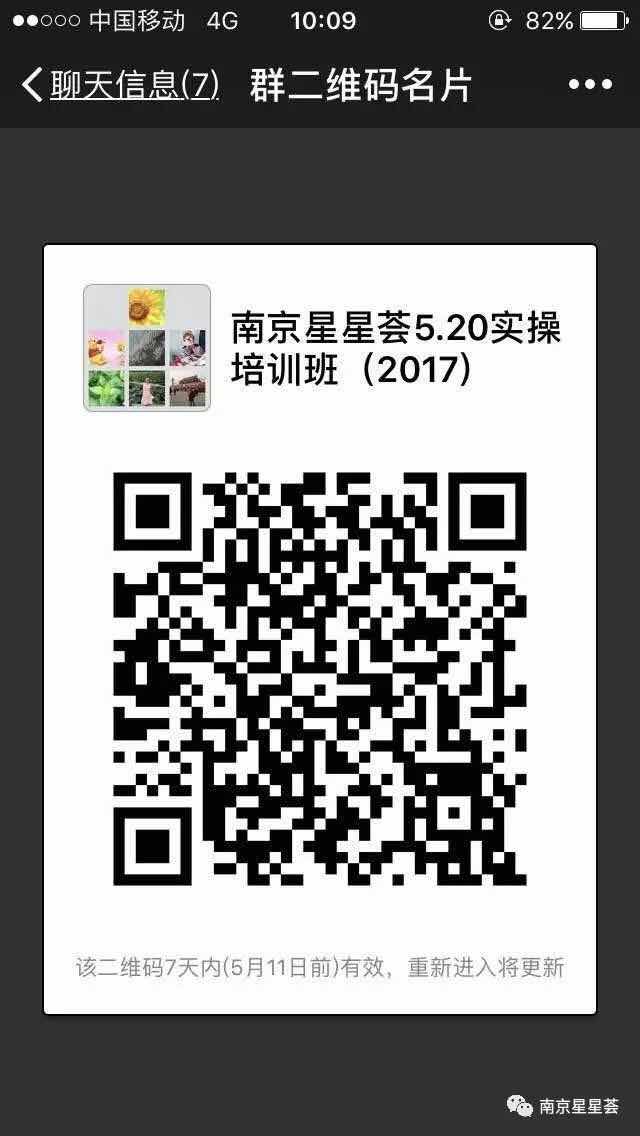
Task: Go back to 聊天信息 chat info
Action: tap(120, 85)
